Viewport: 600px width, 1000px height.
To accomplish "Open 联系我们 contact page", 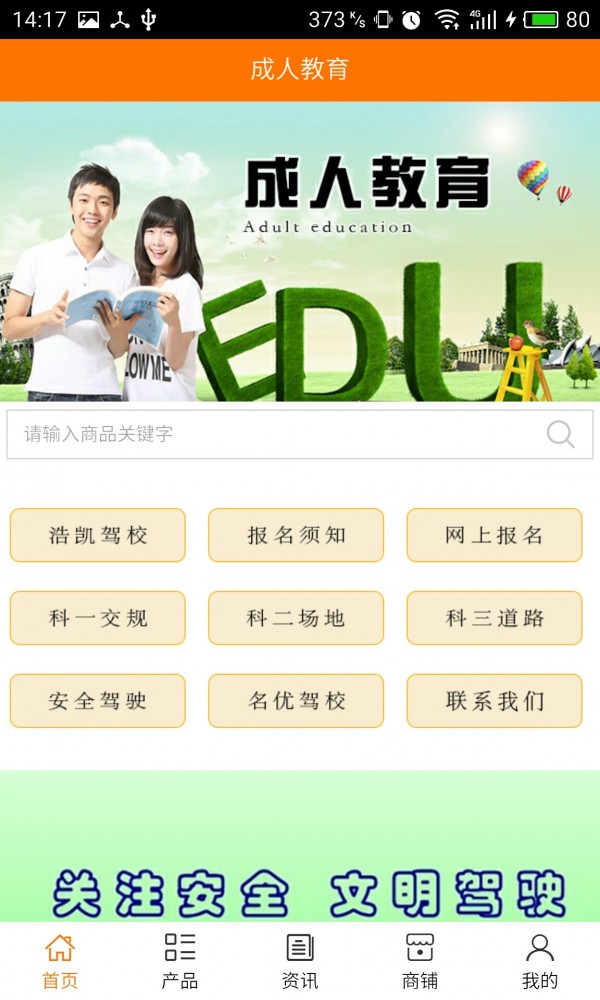I will pyautogui.click(x=494, y=701).
